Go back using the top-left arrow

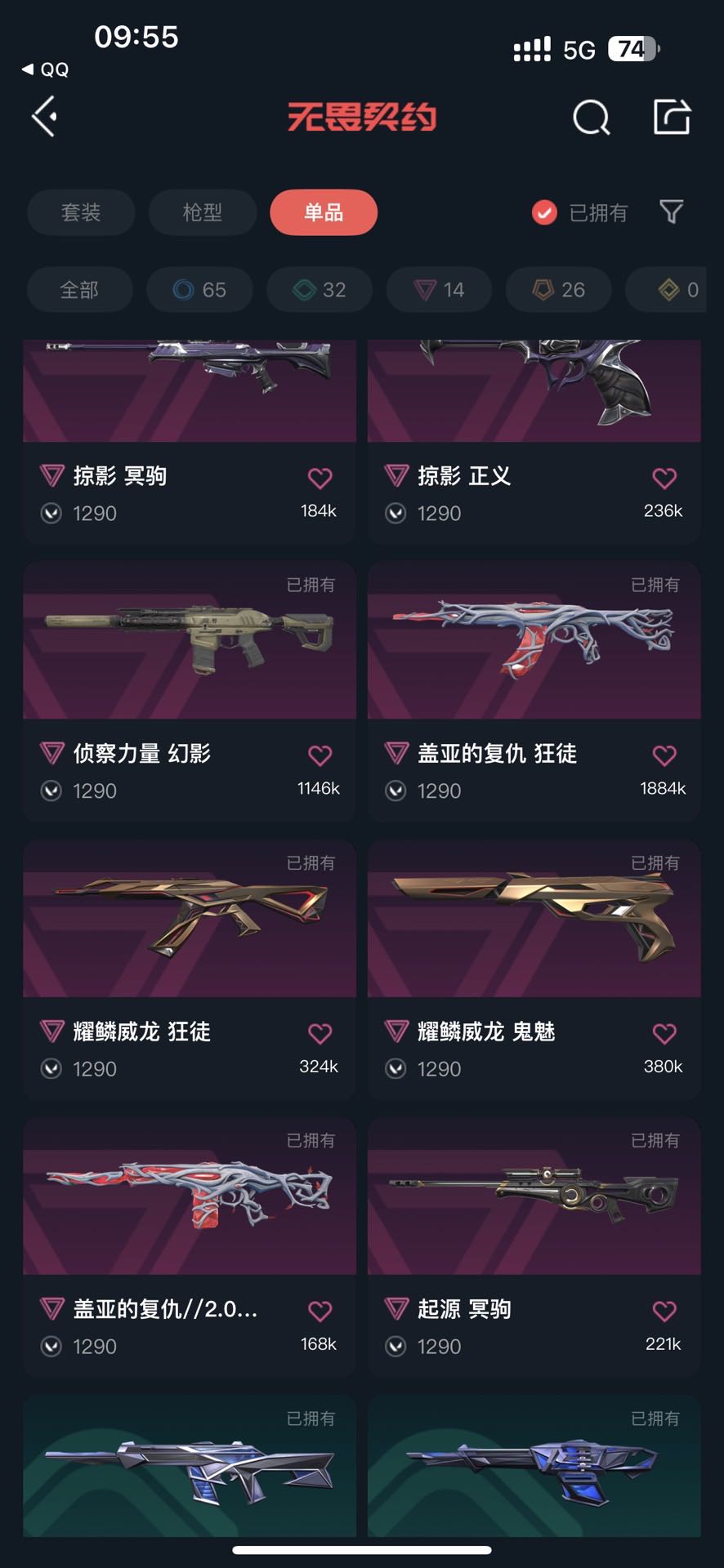pyautogui.click(x=45, y=117)
